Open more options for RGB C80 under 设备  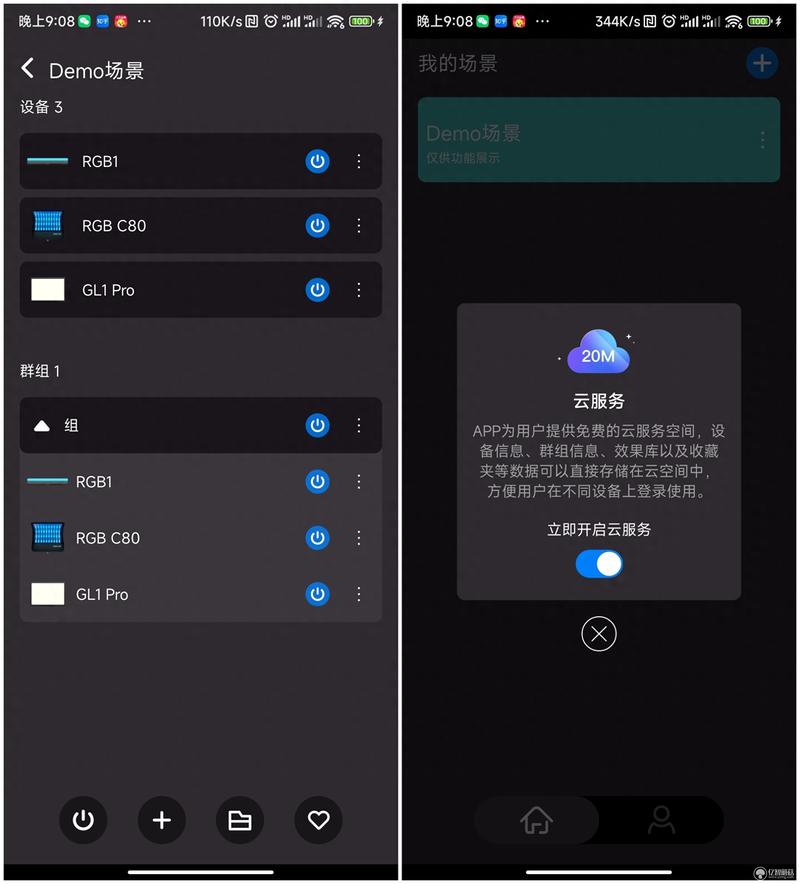tap(359, 226)
